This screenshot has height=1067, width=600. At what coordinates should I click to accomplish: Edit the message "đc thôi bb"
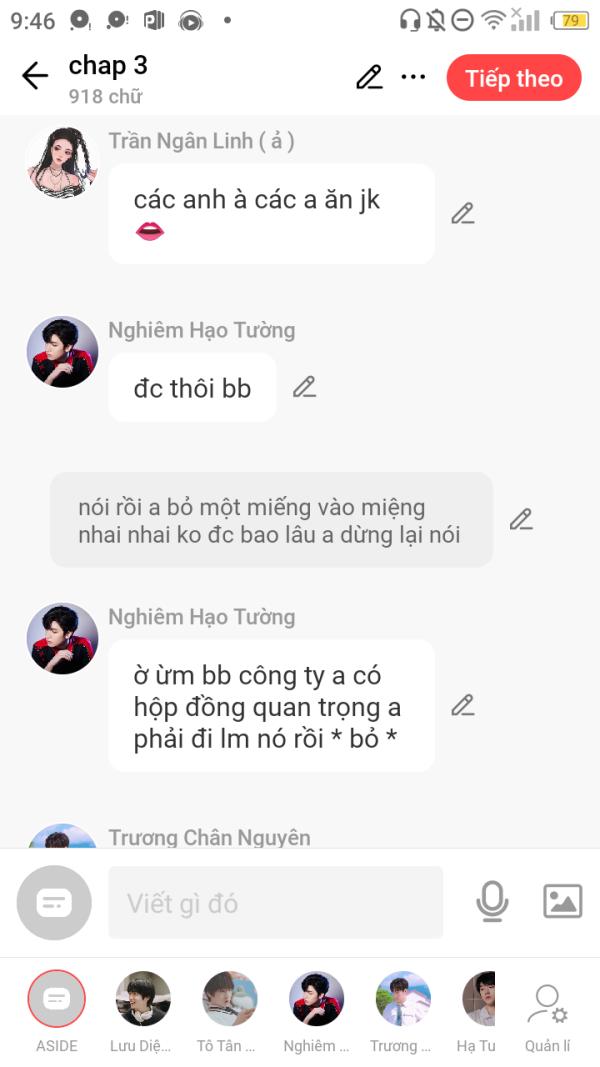coord(304,387)
